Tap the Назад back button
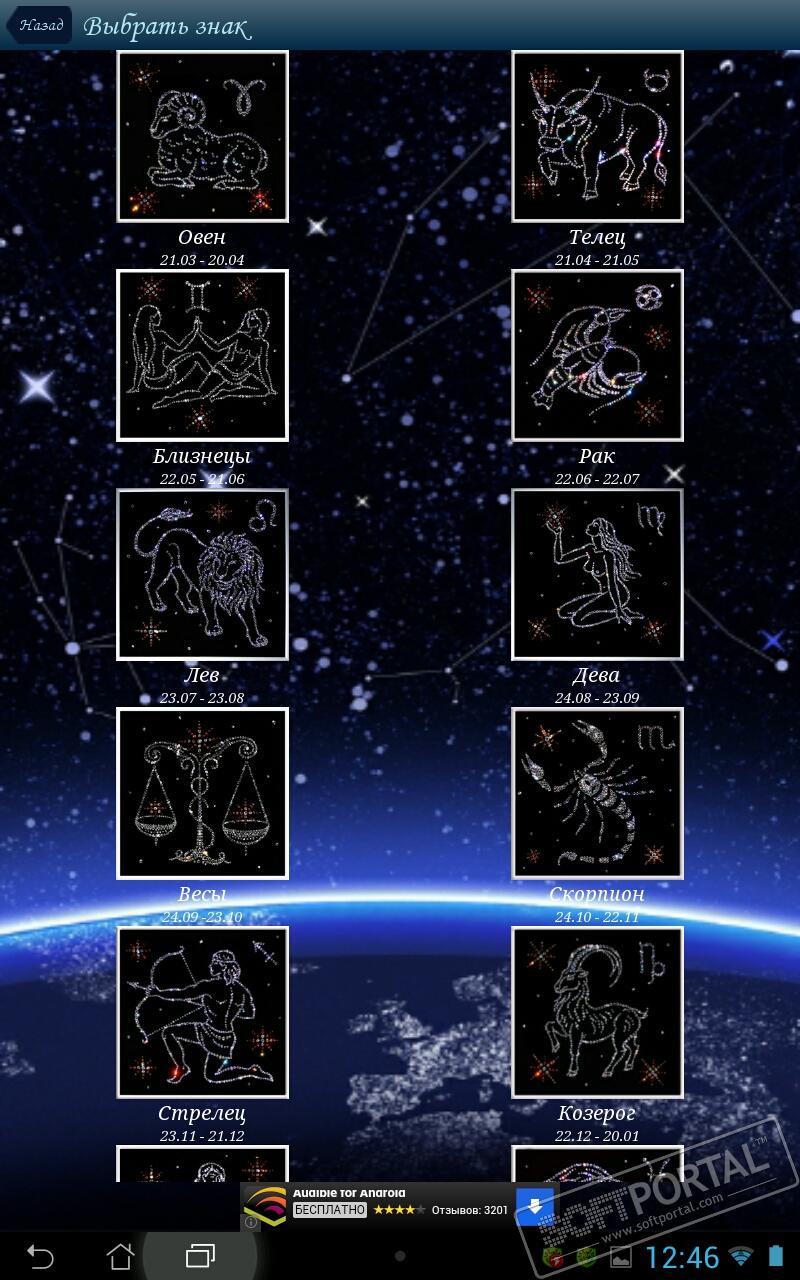 pyautogui.click(x=40, y=26)
